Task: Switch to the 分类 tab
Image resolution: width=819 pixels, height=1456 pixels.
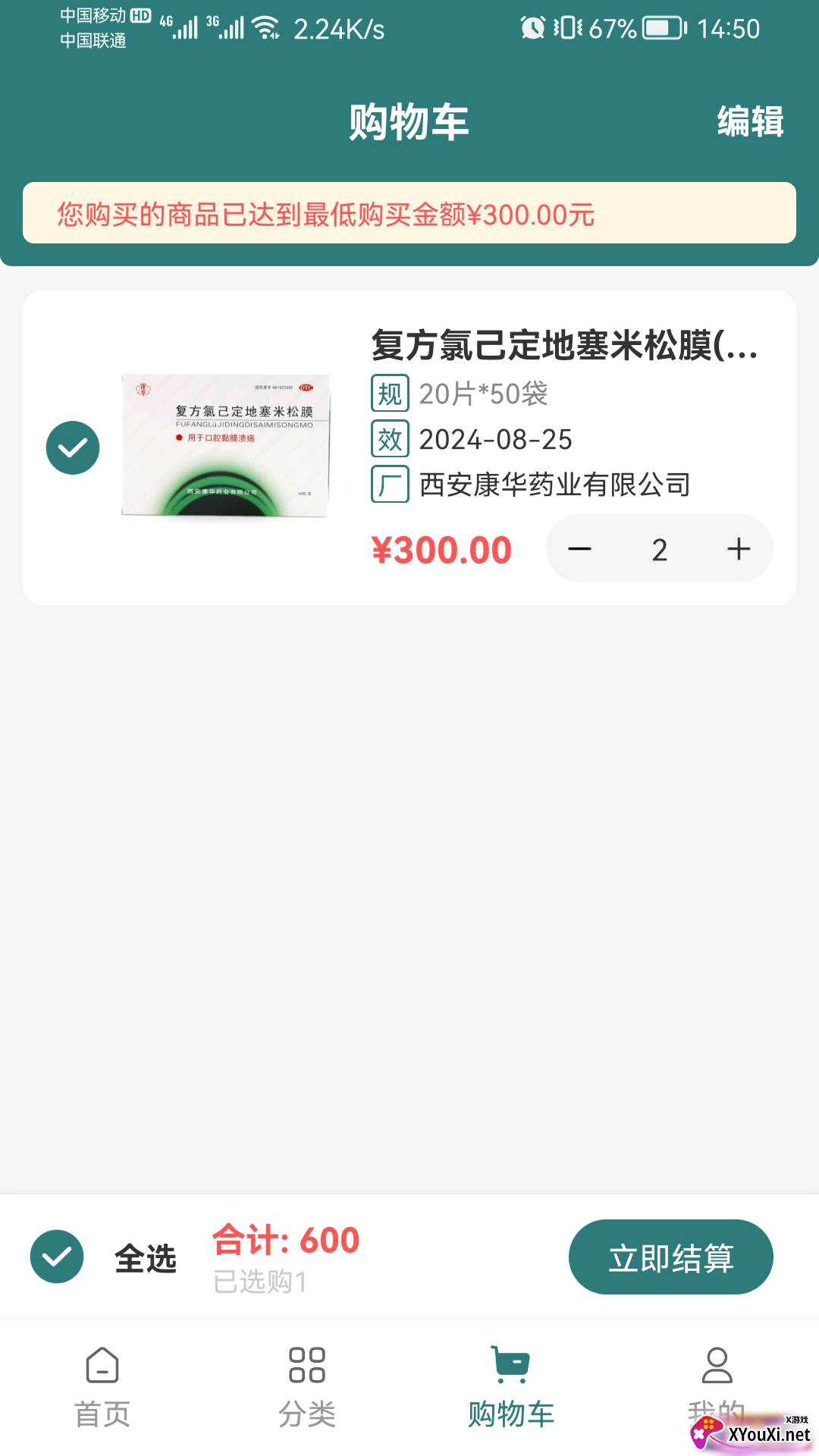Action: pos(306,1388)
